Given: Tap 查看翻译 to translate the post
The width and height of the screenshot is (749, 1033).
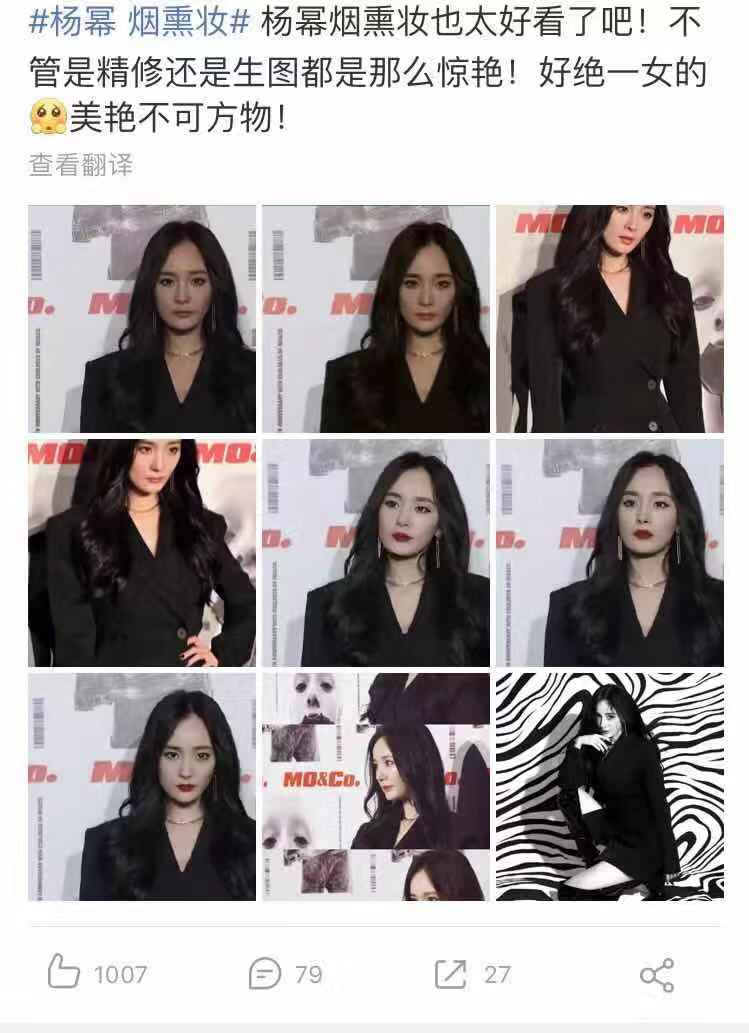Looking at the screenshot, I should click(x=80, y=165).
